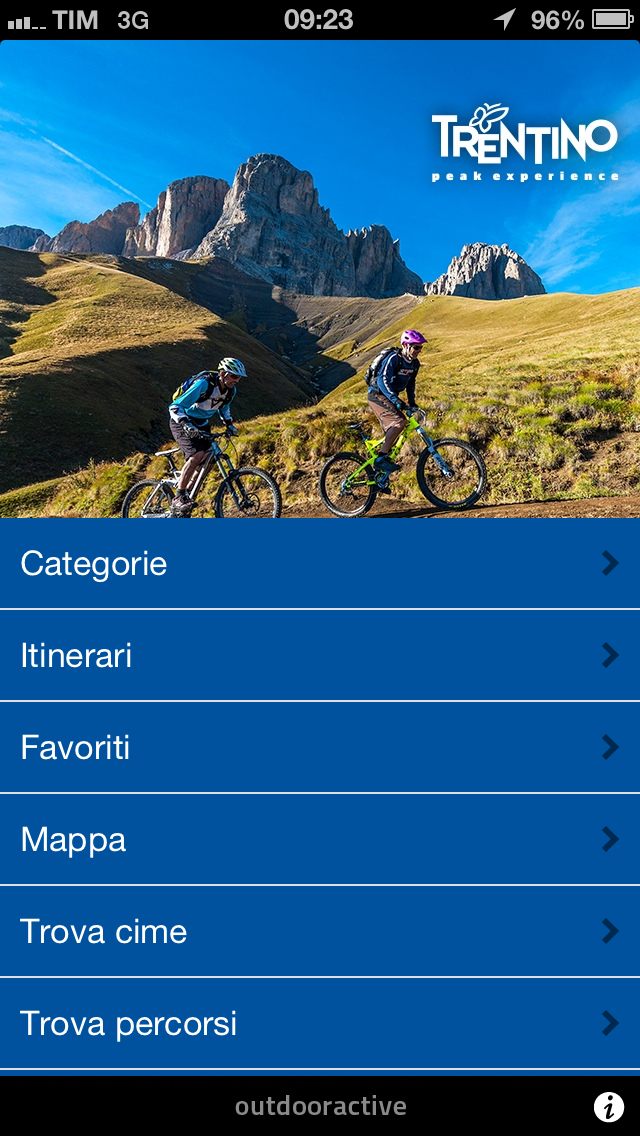Select the Itinerari row
640x1136 pixels.
(320, 656)
